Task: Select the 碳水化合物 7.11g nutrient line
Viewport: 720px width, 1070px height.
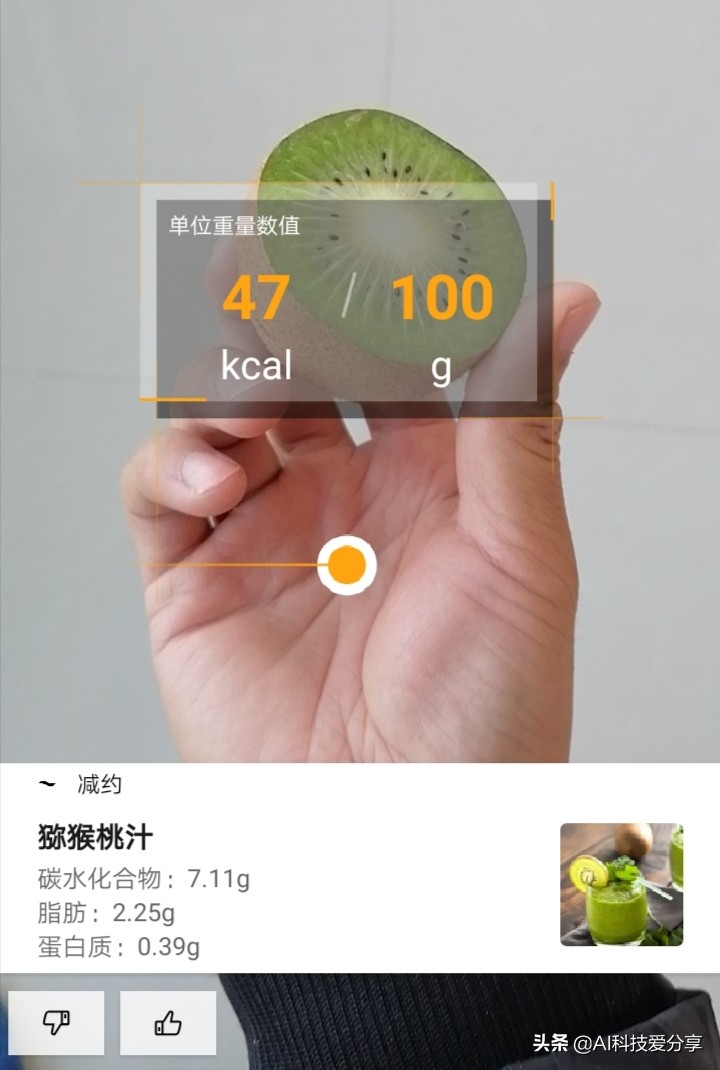Action: (140, 877)
